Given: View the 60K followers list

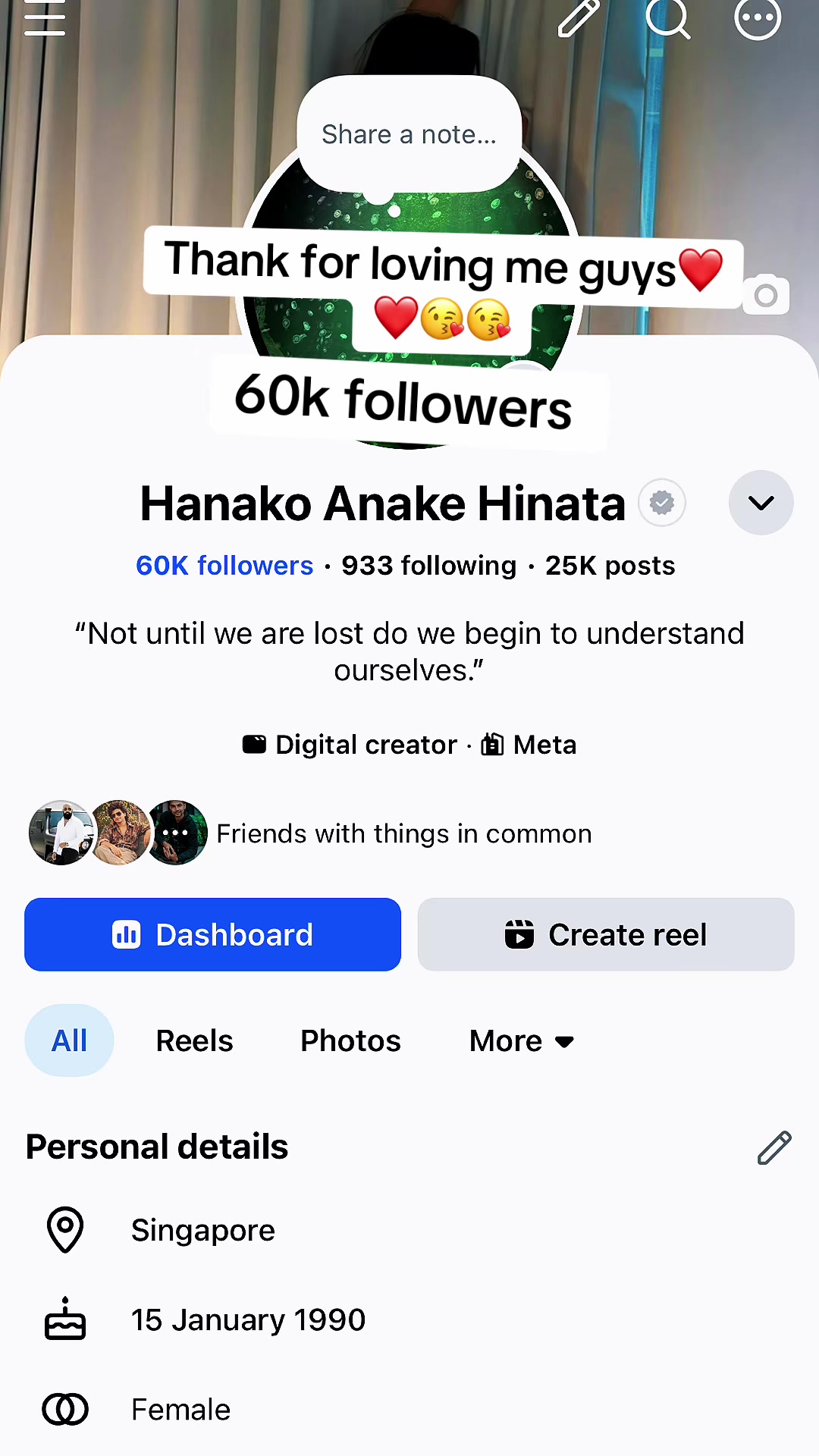Looking at the screenshot, I should (224, 566).
